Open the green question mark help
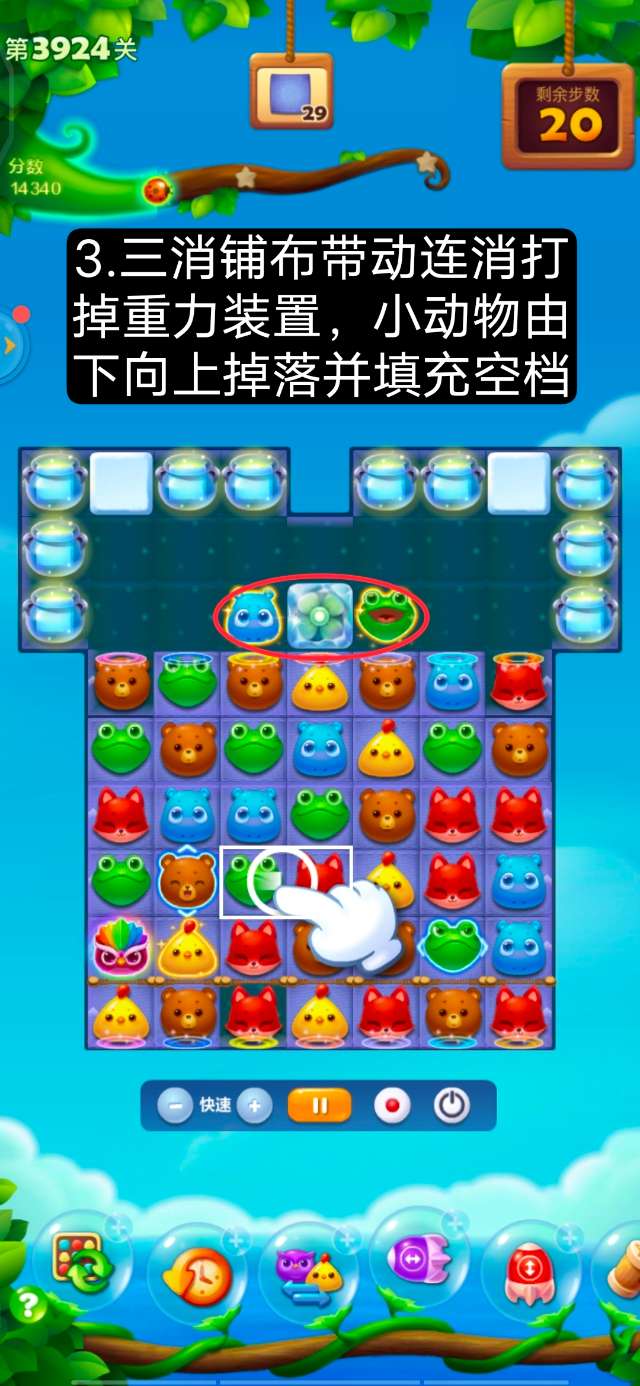The height and width of the screenshot is (1386, 640). (x=27, y=1304)
